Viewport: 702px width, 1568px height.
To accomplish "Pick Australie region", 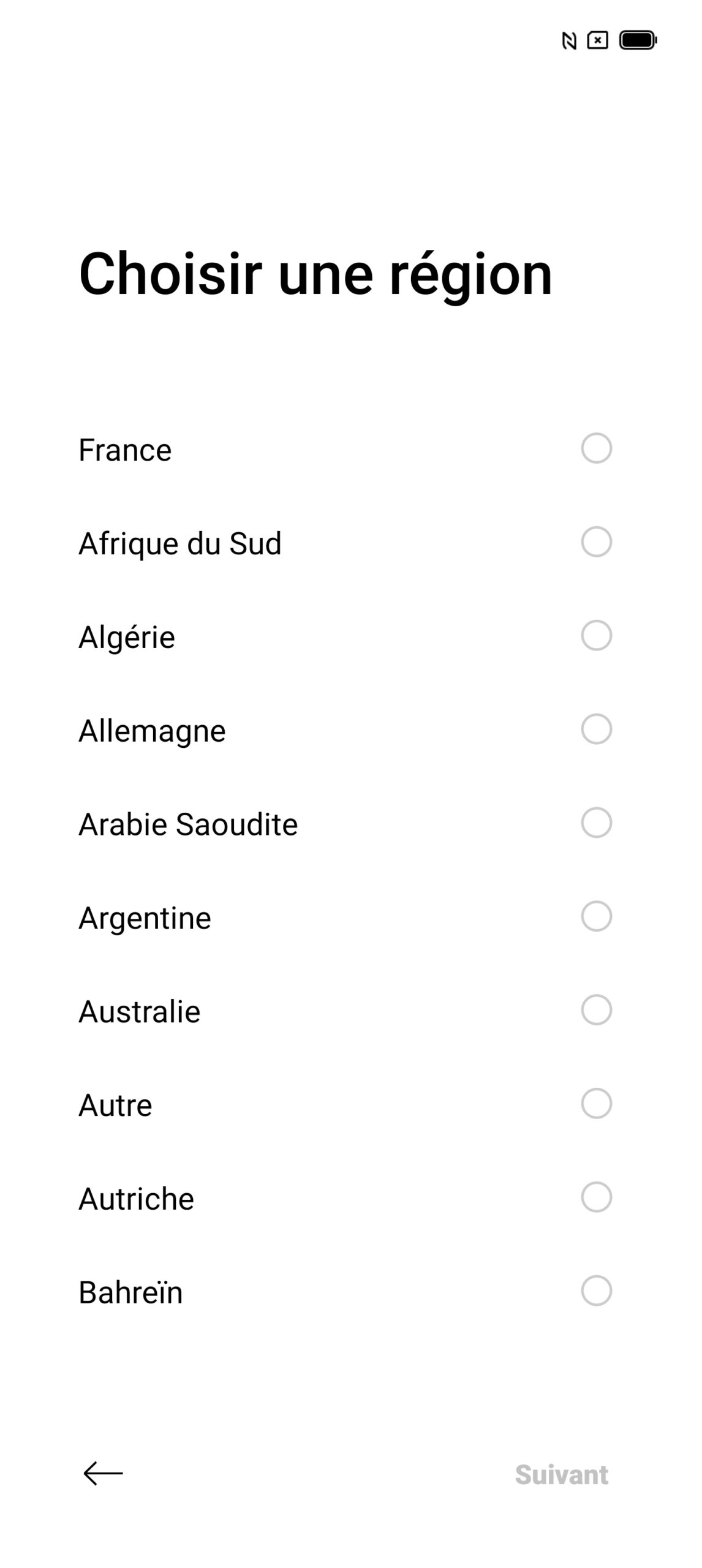I will (351, 1011).
